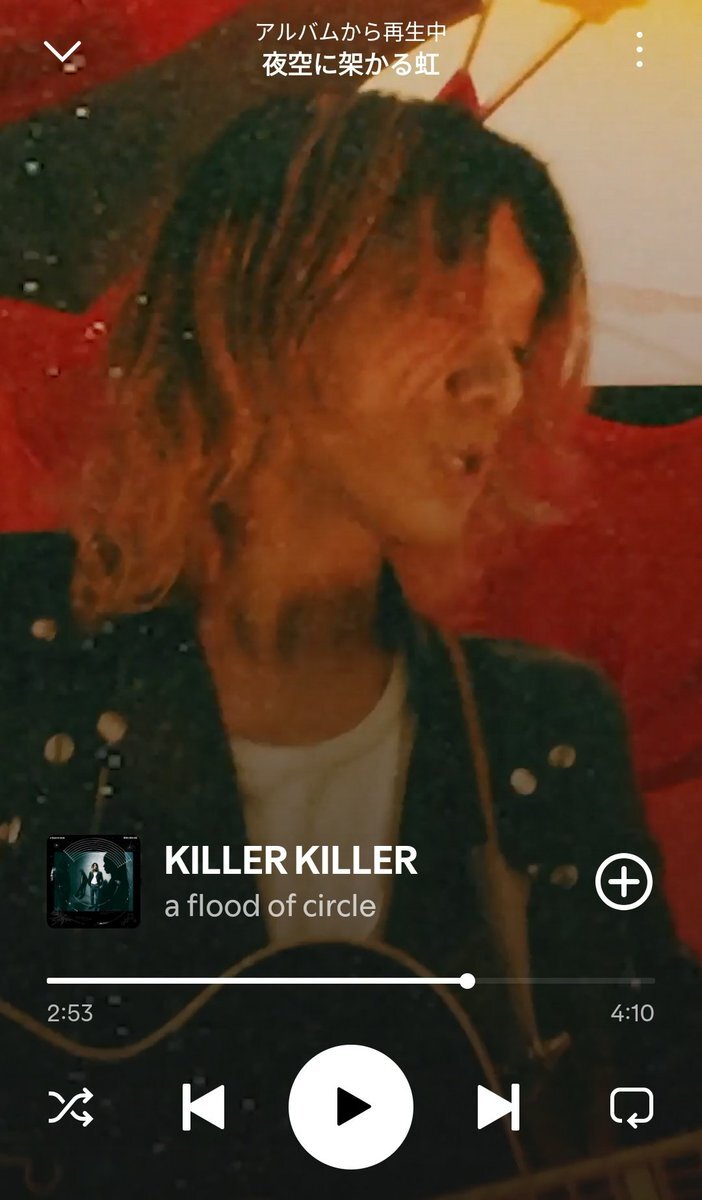The height and width of the screenshot is (1200, 702).
Task: Tap the playback progress bar
Action: [x=350, y=981]
